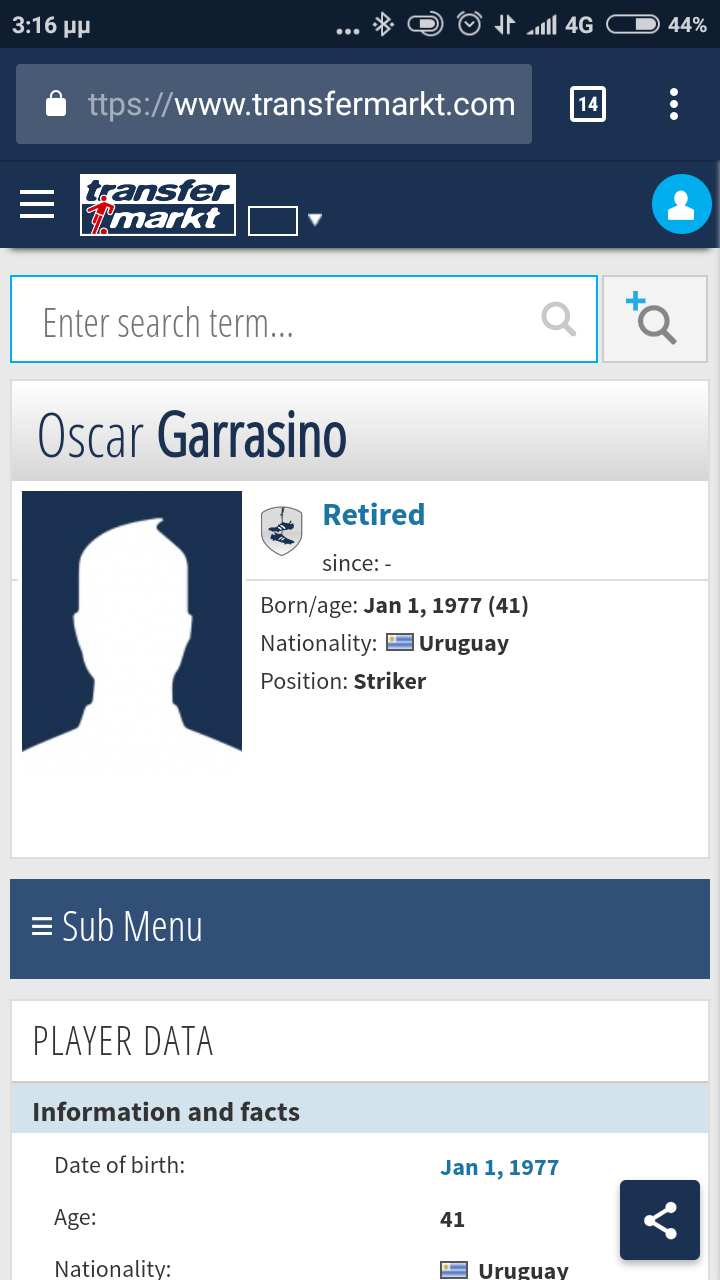Image resolution: width=720 pixels, height=1280 pixels.
Task: Open the Retired club link
Action: pyautogui.click(x=373, y=515)
